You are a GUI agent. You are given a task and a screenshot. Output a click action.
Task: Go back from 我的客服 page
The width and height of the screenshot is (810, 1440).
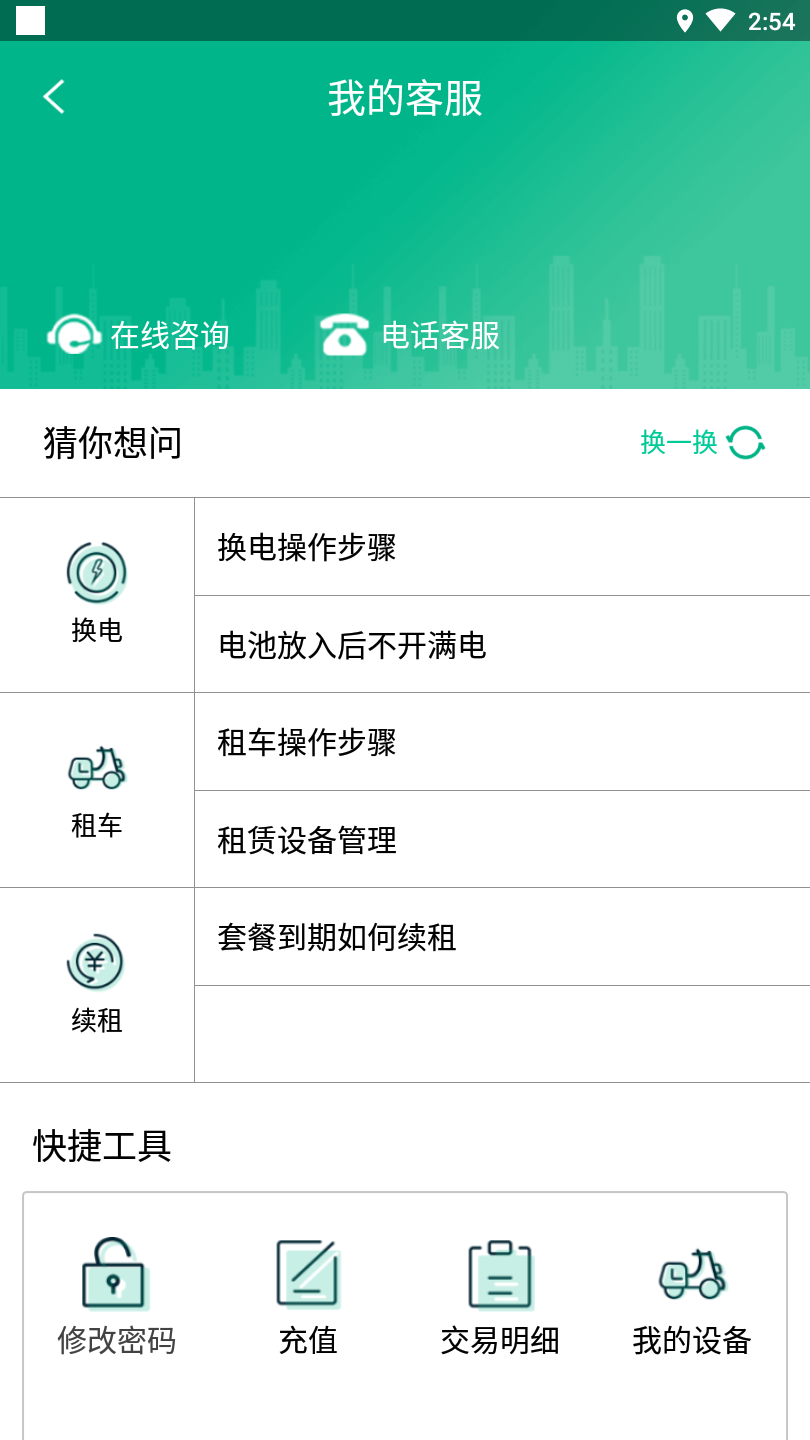click(54, 97)
